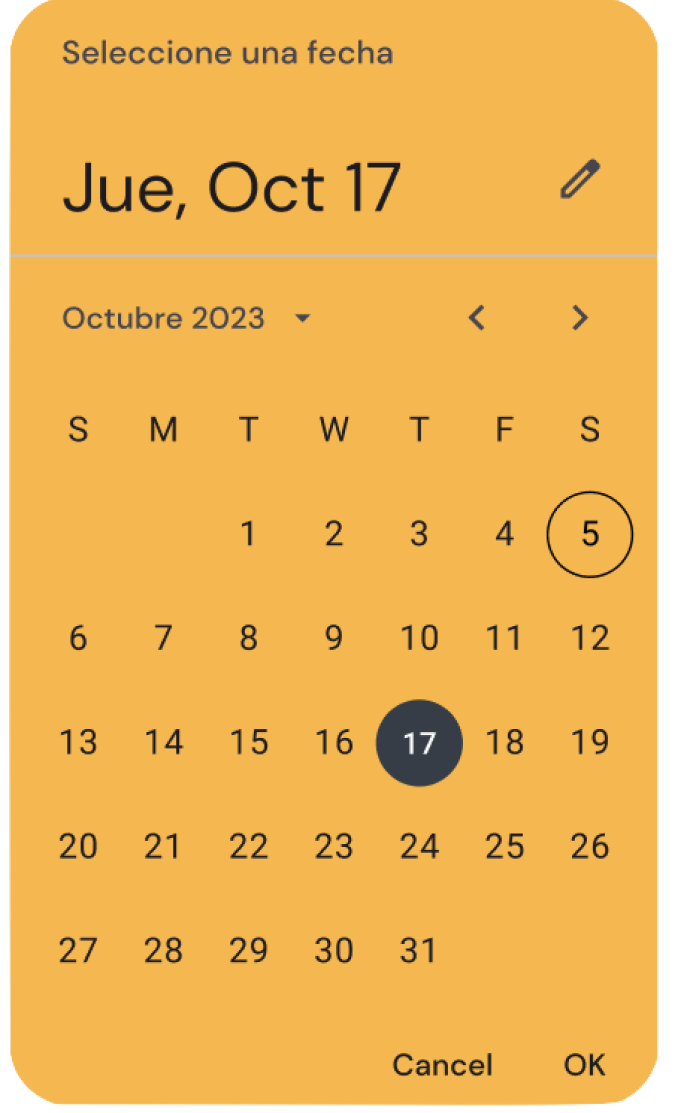
Task: Choose day 31 of the month
Action: (x=419, y=951)
